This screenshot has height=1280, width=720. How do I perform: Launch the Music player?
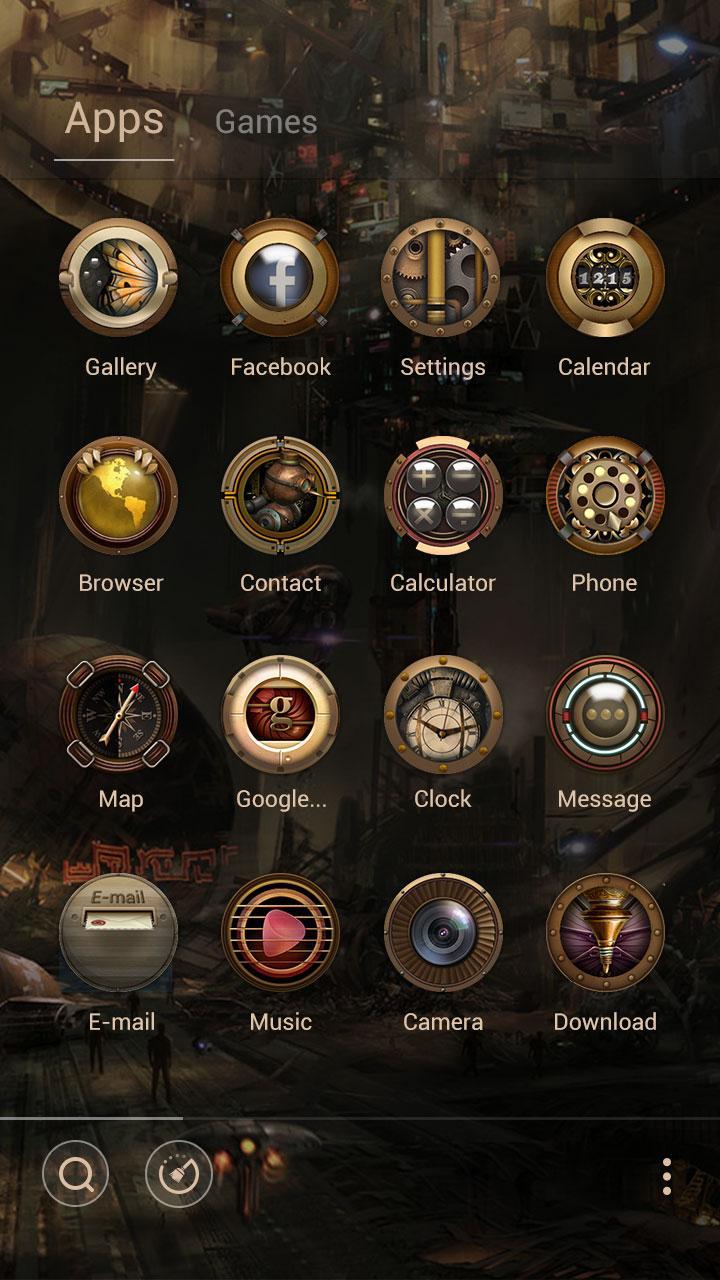point(280,932)
